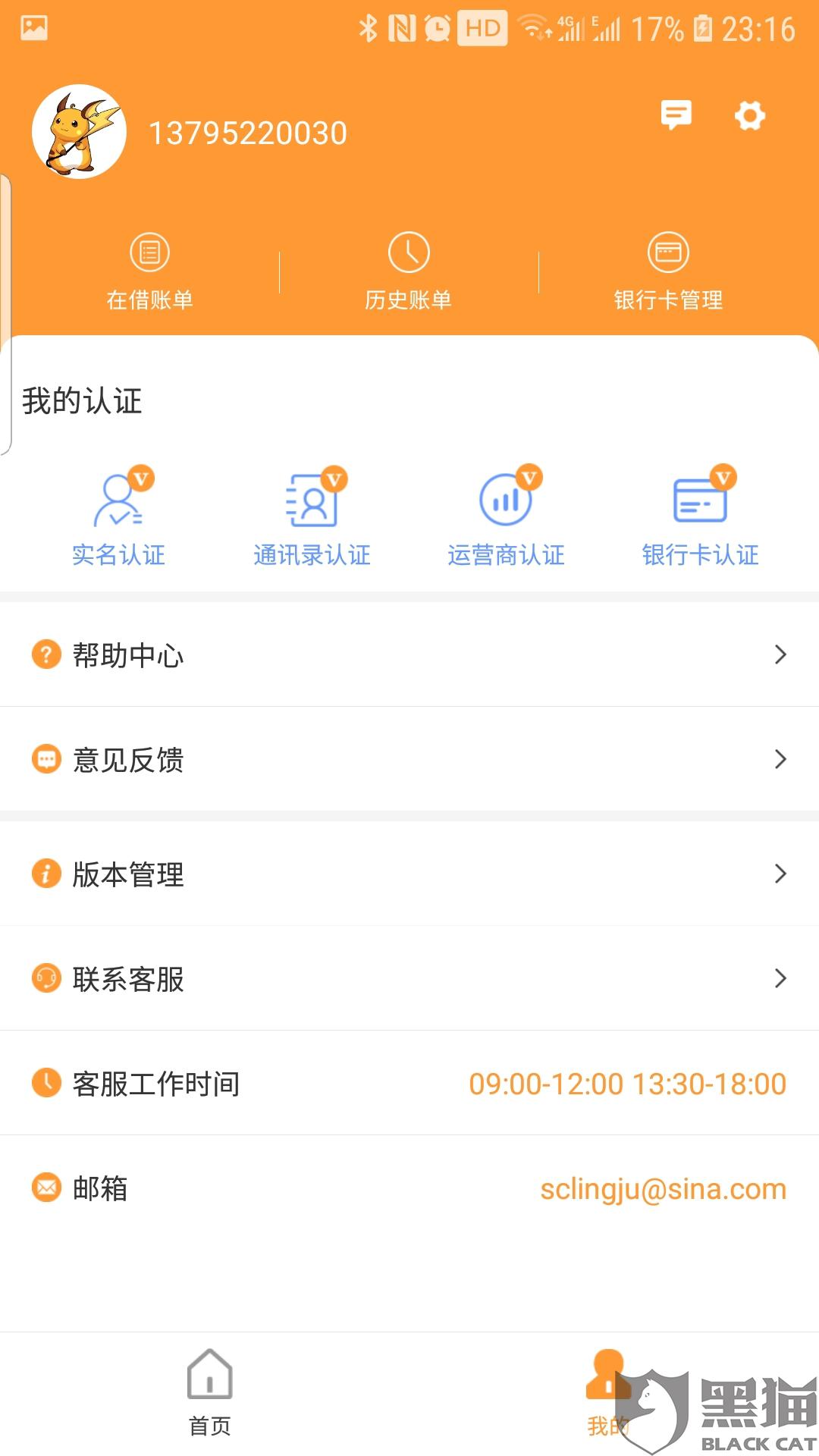This screenshot has height=1456, width=819.
Task: Select 通讯录认证 contacts verification
Action: [x=312, y=516]
